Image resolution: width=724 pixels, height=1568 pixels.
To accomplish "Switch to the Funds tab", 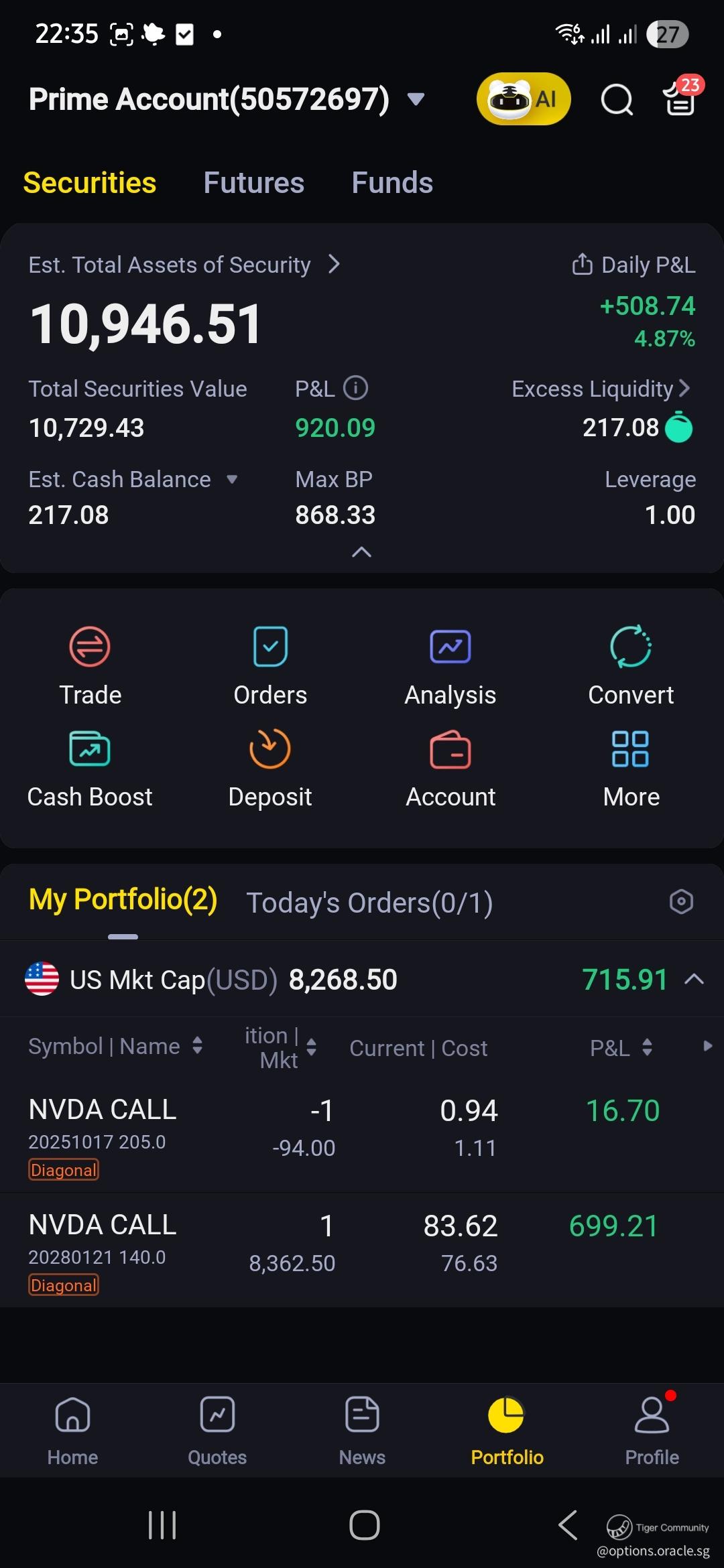I will click(392, 183).
